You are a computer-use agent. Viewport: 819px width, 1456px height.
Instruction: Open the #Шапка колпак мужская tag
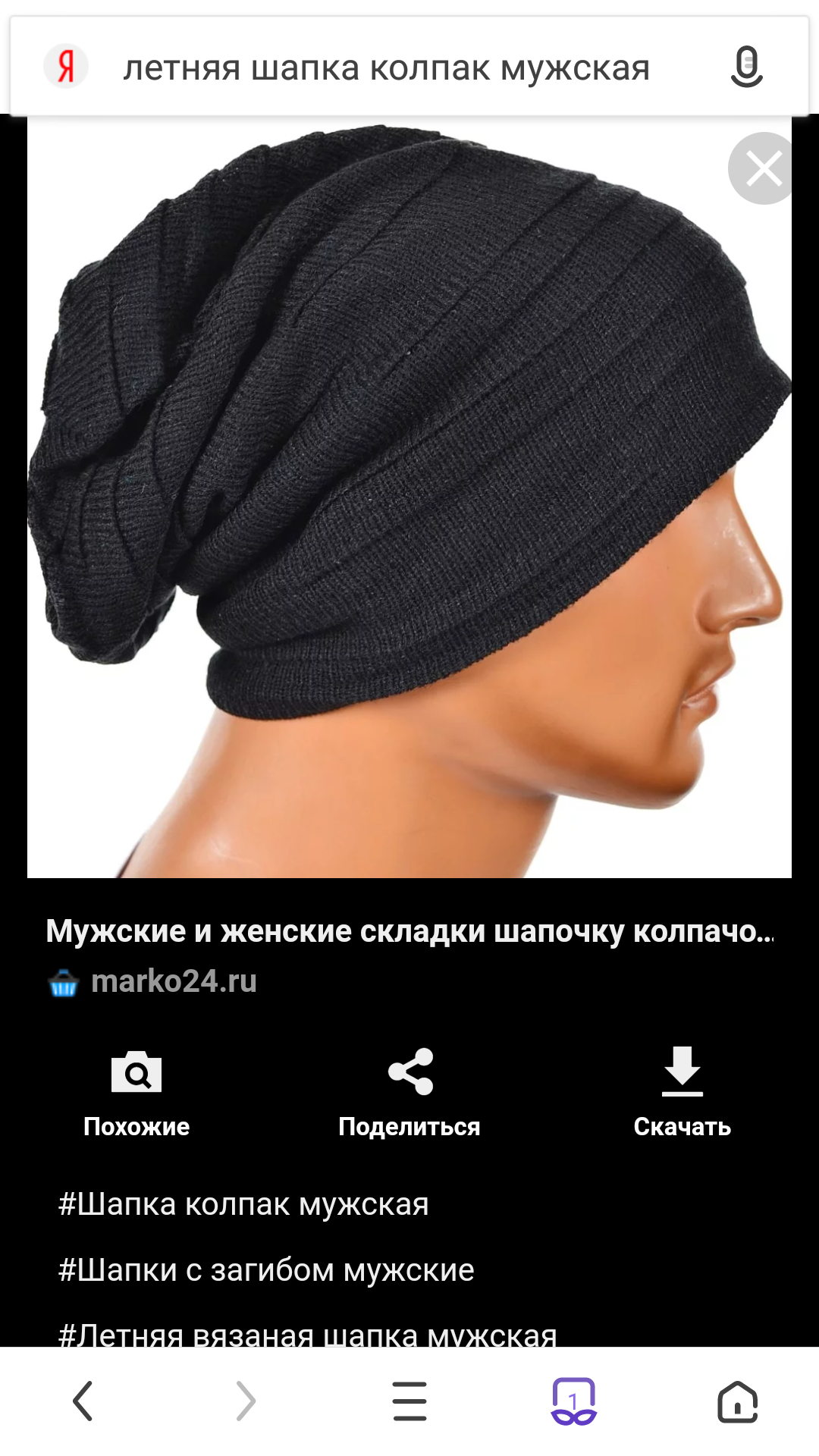[243, 1204]
